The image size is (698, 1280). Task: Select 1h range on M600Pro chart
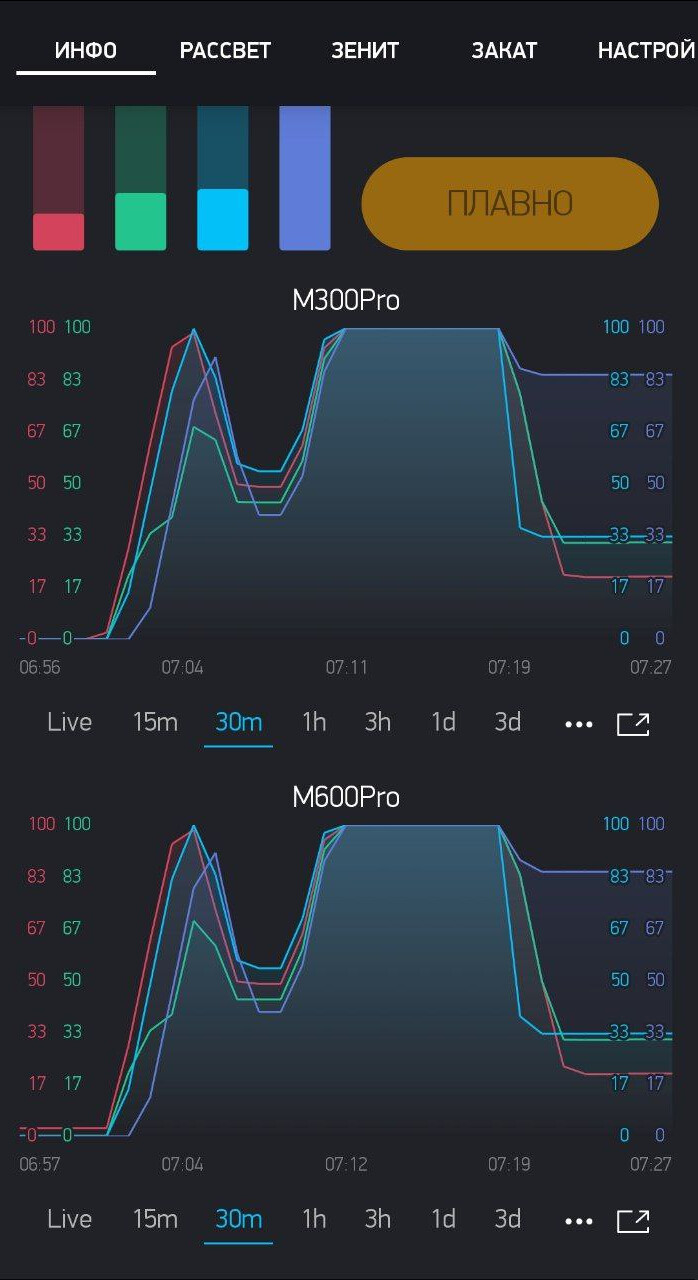(x=314, y=1219)
